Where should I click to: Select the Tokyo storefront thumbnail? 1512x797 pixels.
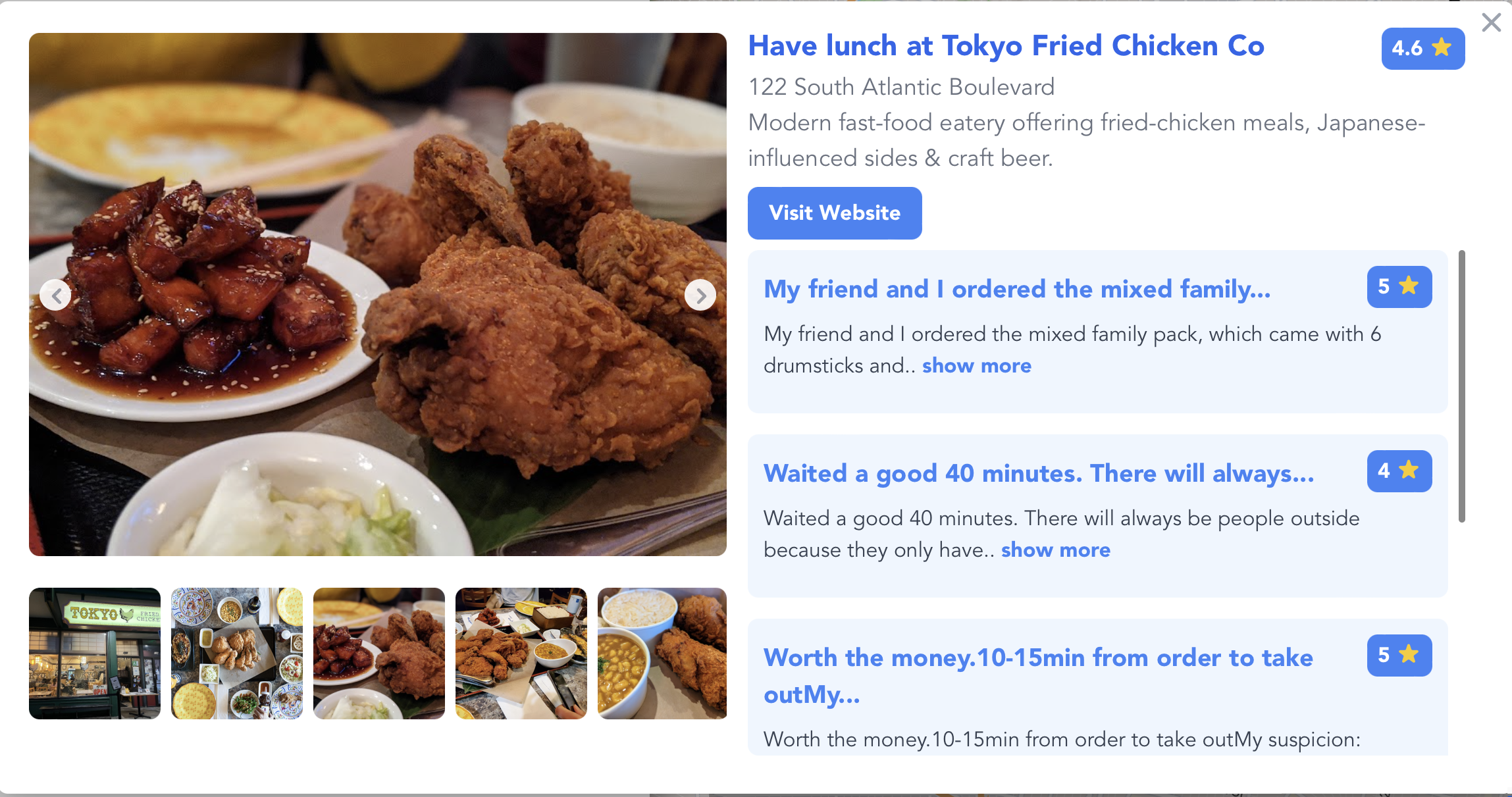(95, 653)
